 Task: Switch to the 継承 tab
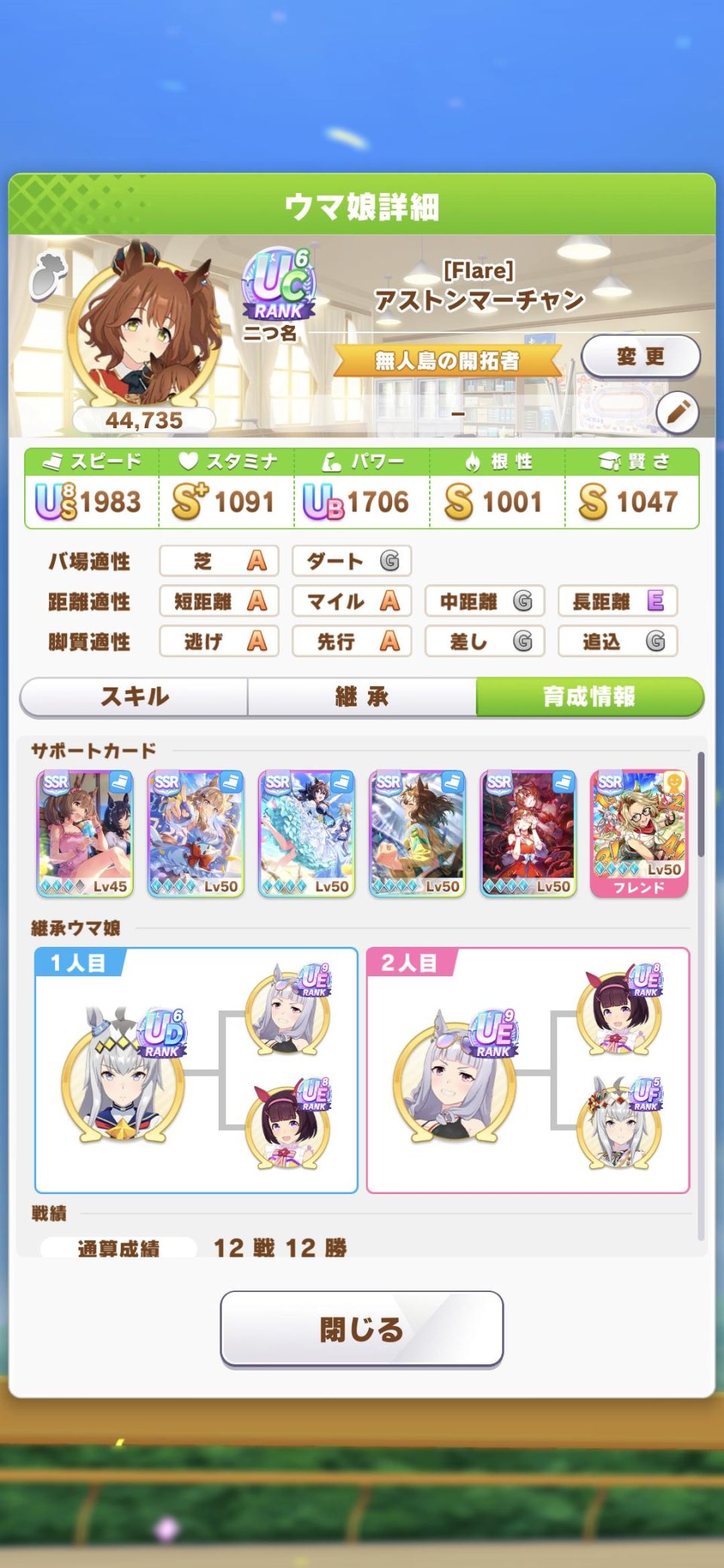tap(362, 696)
